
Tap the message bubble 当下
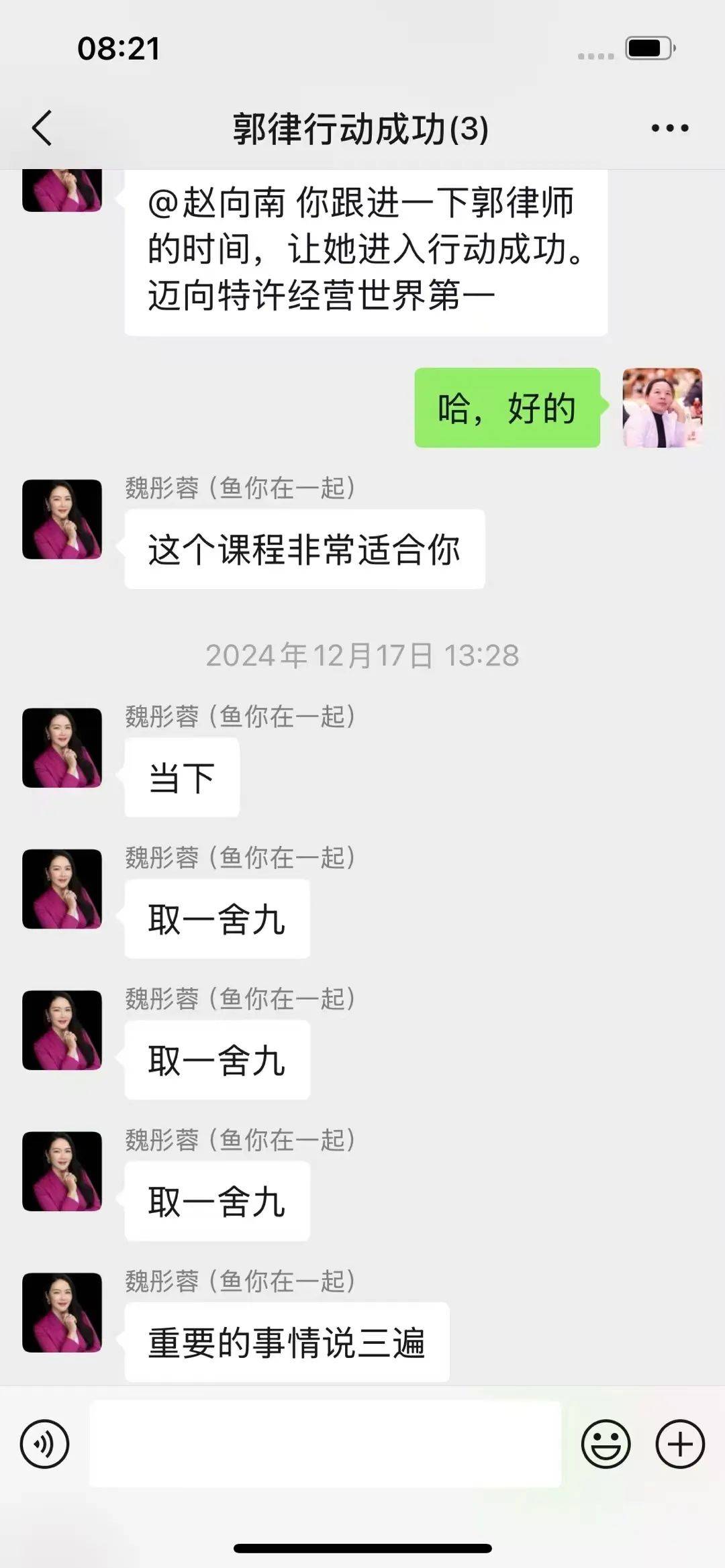182,777
